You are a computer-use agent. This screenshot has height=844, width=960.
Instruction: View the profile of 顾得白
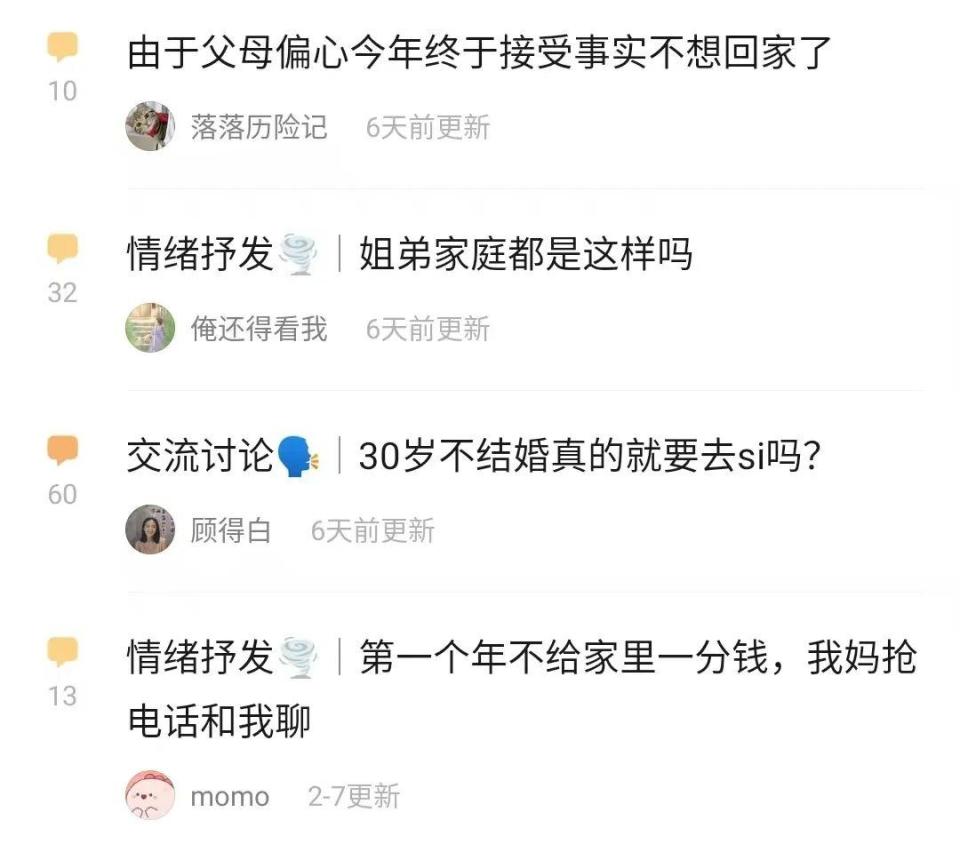tap(150, 530)
